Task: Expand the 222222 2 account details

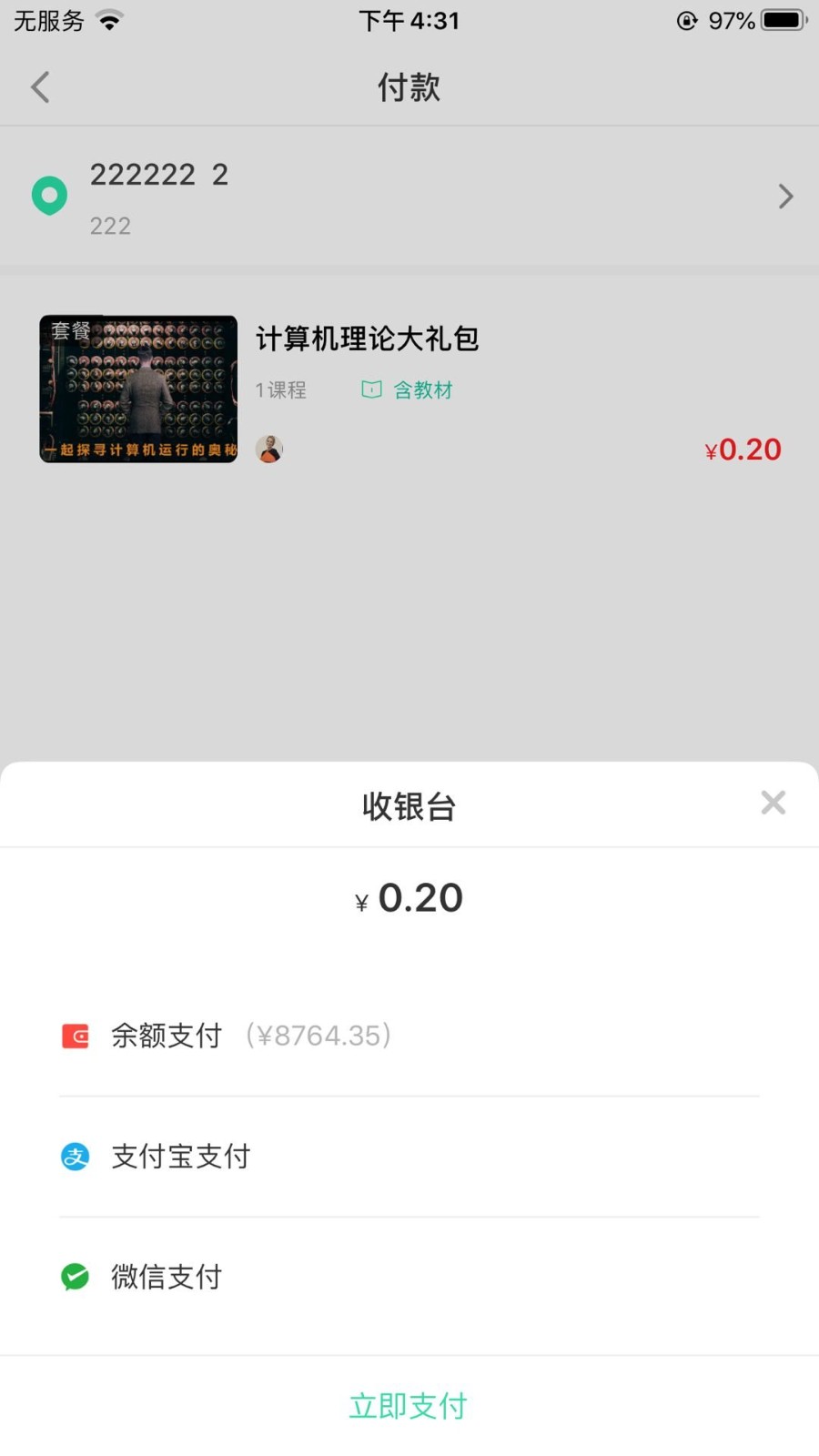Action: click(x=158, y=175)
